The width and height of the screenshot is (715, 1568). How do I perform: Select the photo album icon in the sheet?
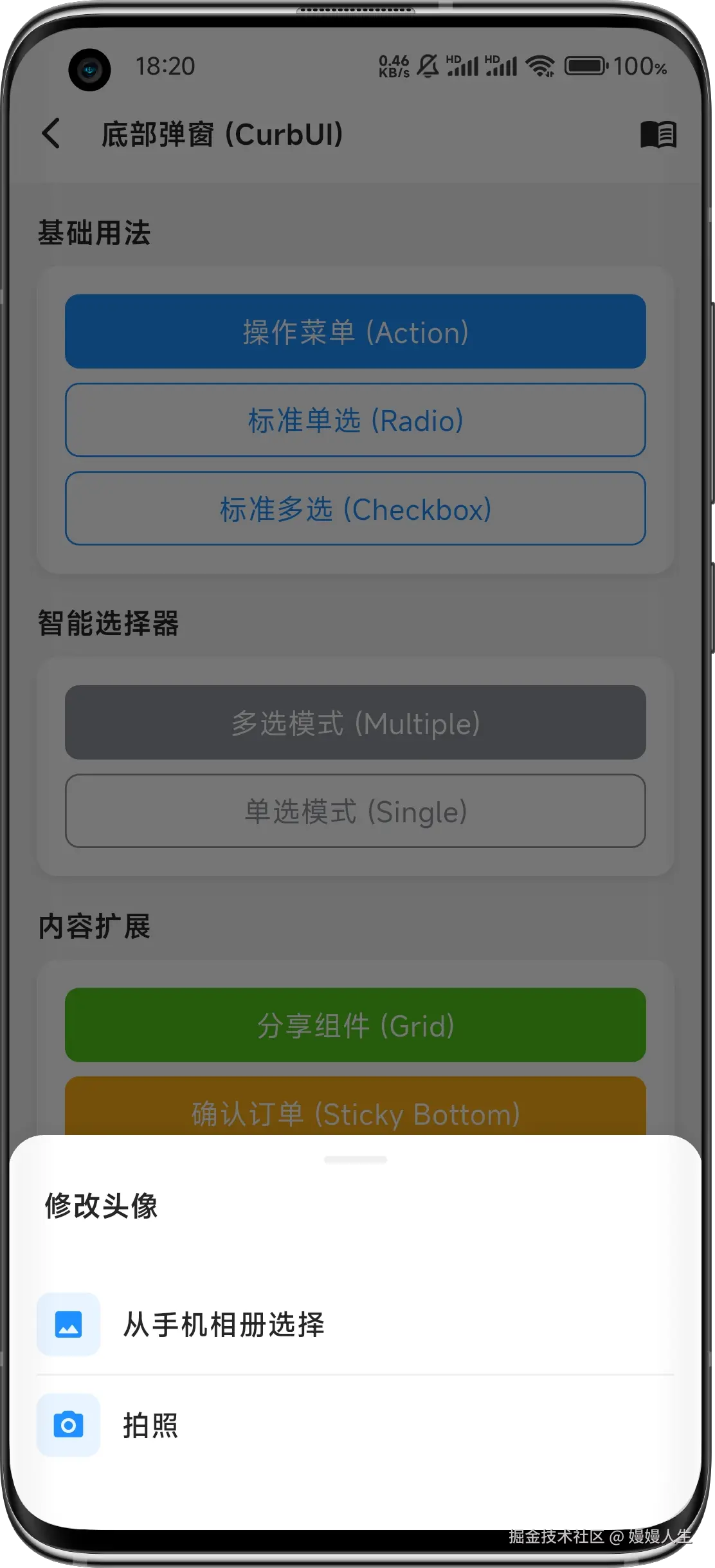click(68, 1325)
